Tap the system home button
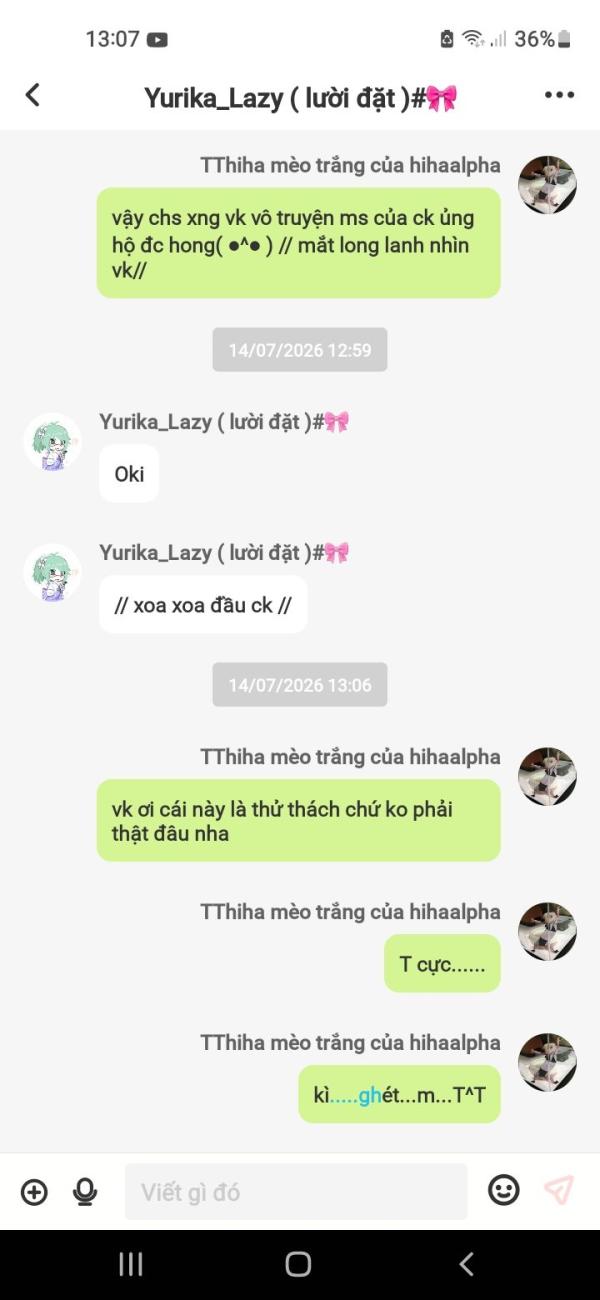This screenshot has width=600, height=1300. (298, 1264)
